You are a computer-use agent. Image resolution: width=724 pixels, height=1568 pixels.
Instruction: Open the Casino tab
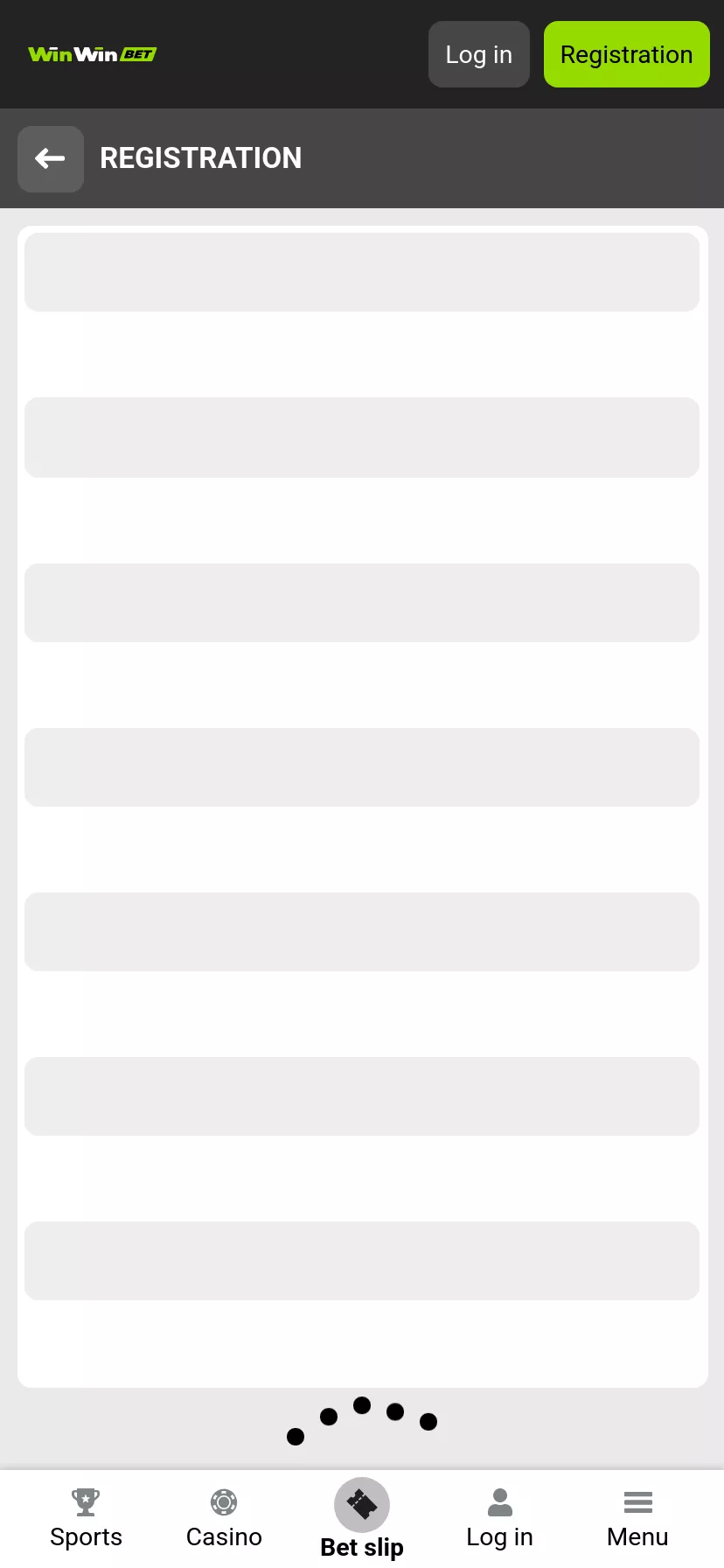click(224, 1519)
